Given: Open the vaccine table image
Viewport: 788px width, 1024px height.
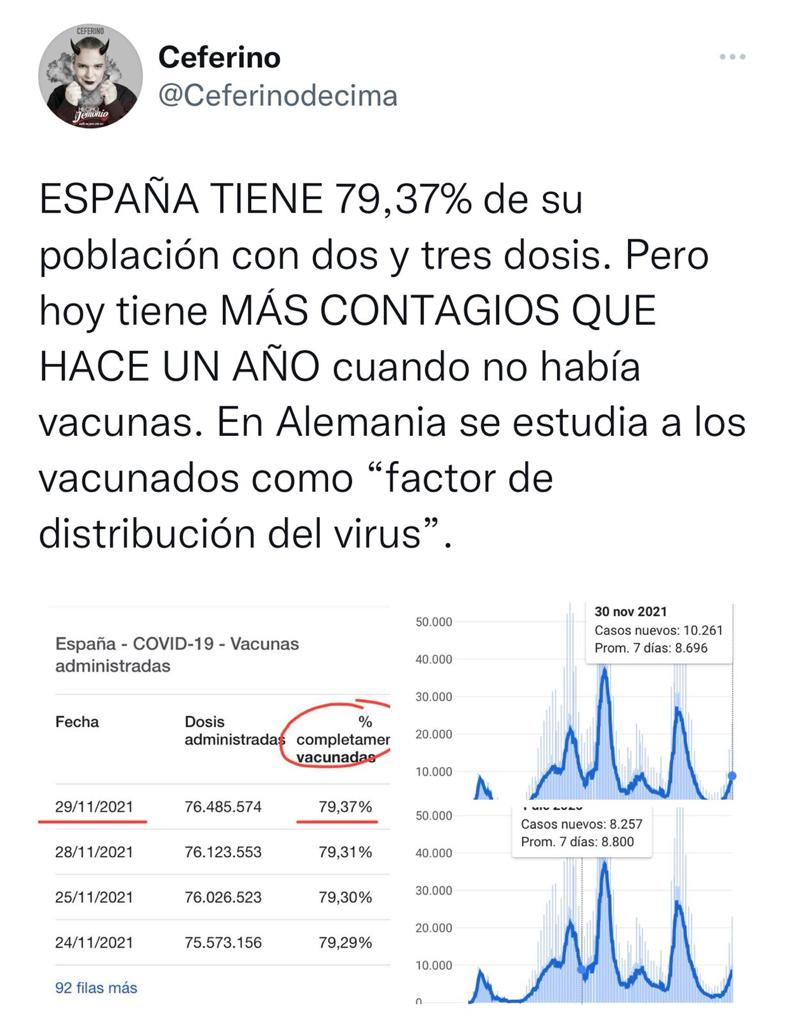Looking at the screenshot, I should pos(215,805).
